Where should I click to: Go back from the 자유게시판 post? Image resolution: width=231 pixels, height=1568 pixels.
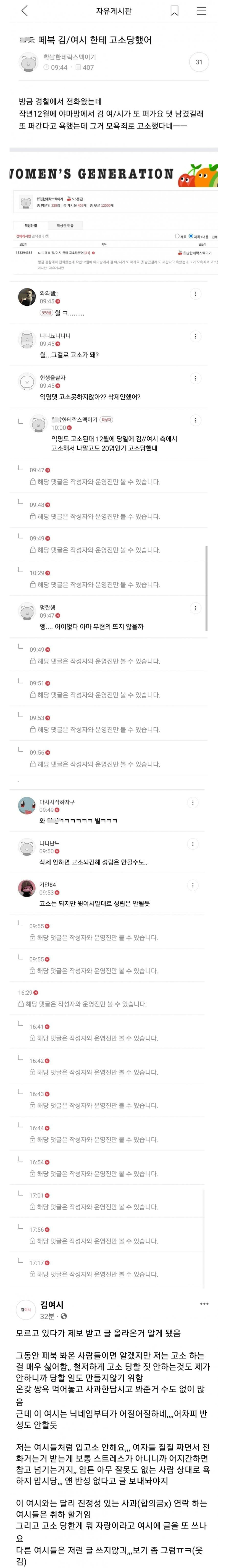pos(24,11)
